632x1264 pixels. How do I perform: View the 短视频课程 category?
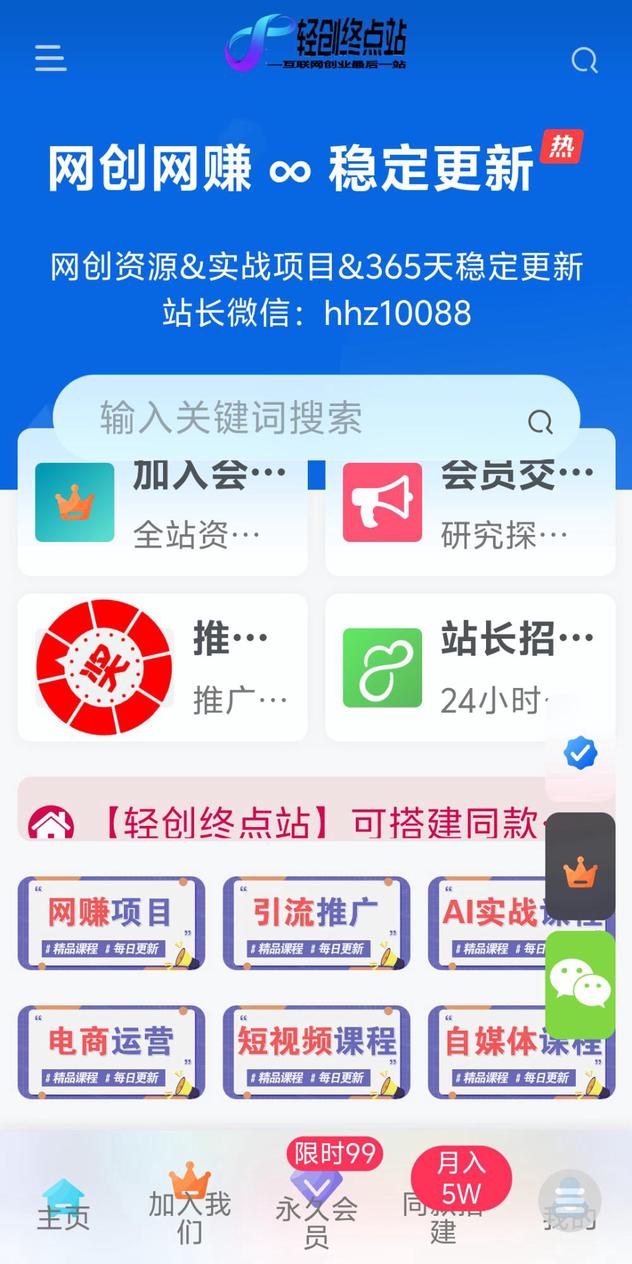click(316, 1052)
